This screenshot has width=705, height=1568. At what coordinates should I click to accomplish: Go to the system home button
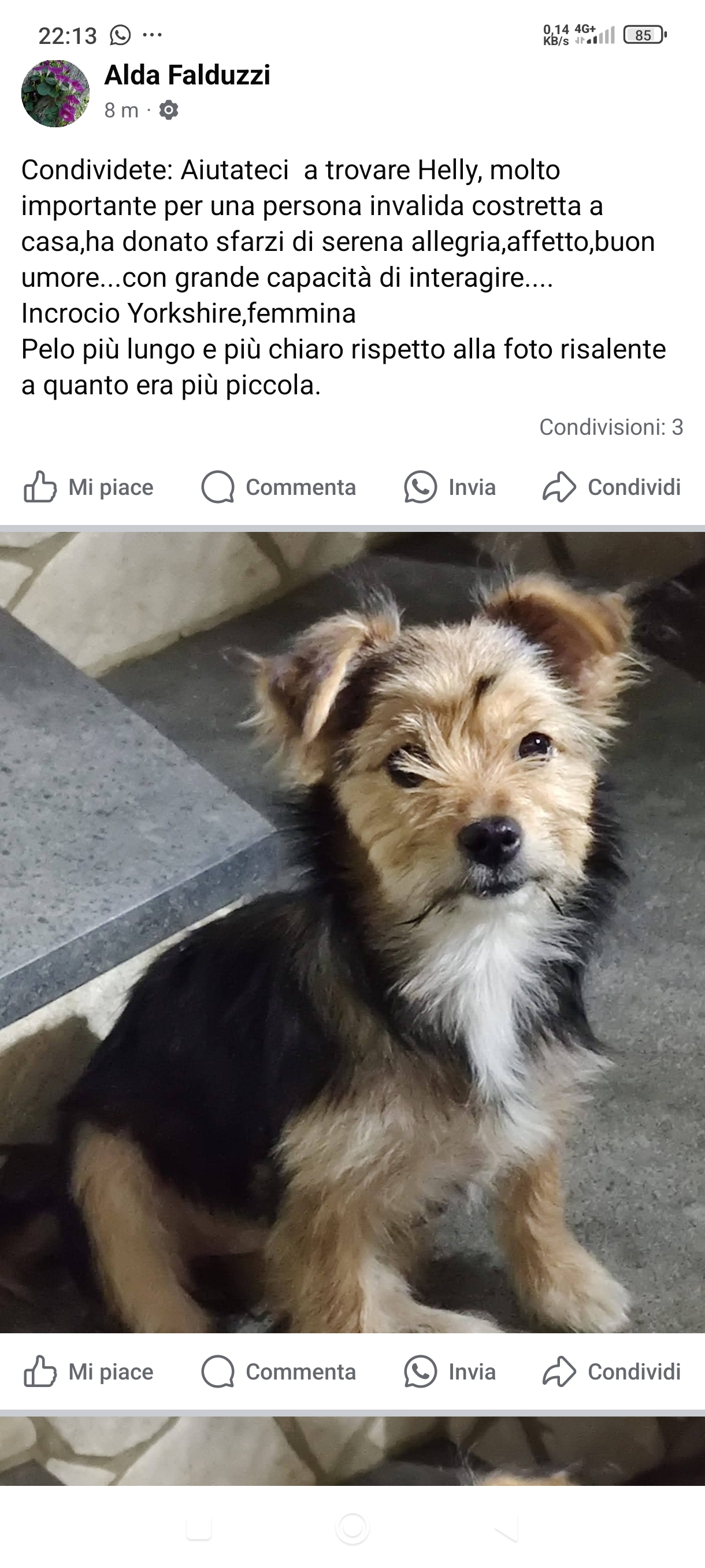click(x=352, y=1527)
